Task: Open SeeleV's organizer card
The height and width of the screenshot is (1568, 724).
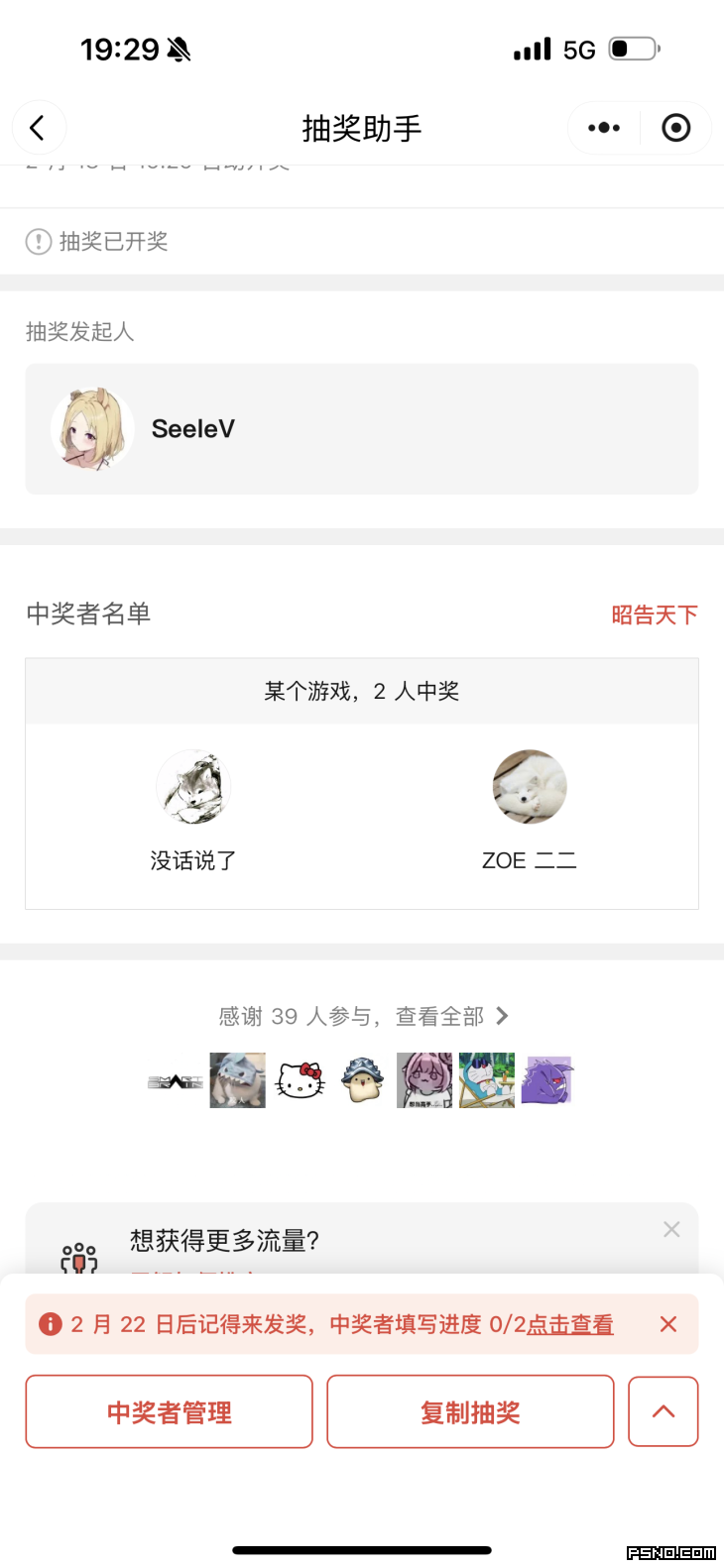Action: 361,429
